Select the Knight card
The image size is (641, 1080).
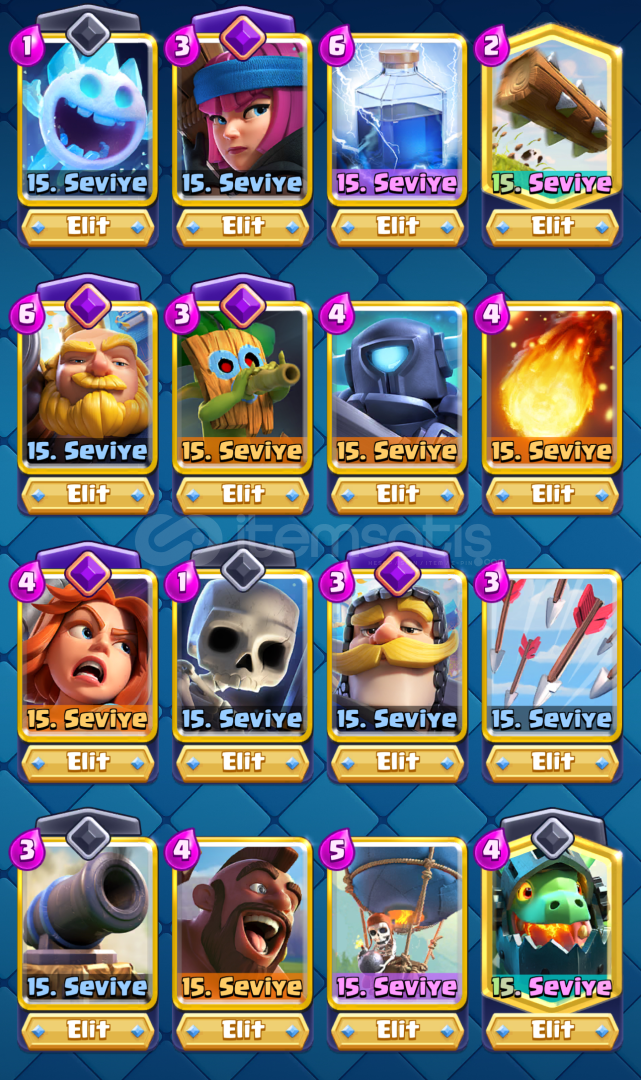[x=397, y=656]
